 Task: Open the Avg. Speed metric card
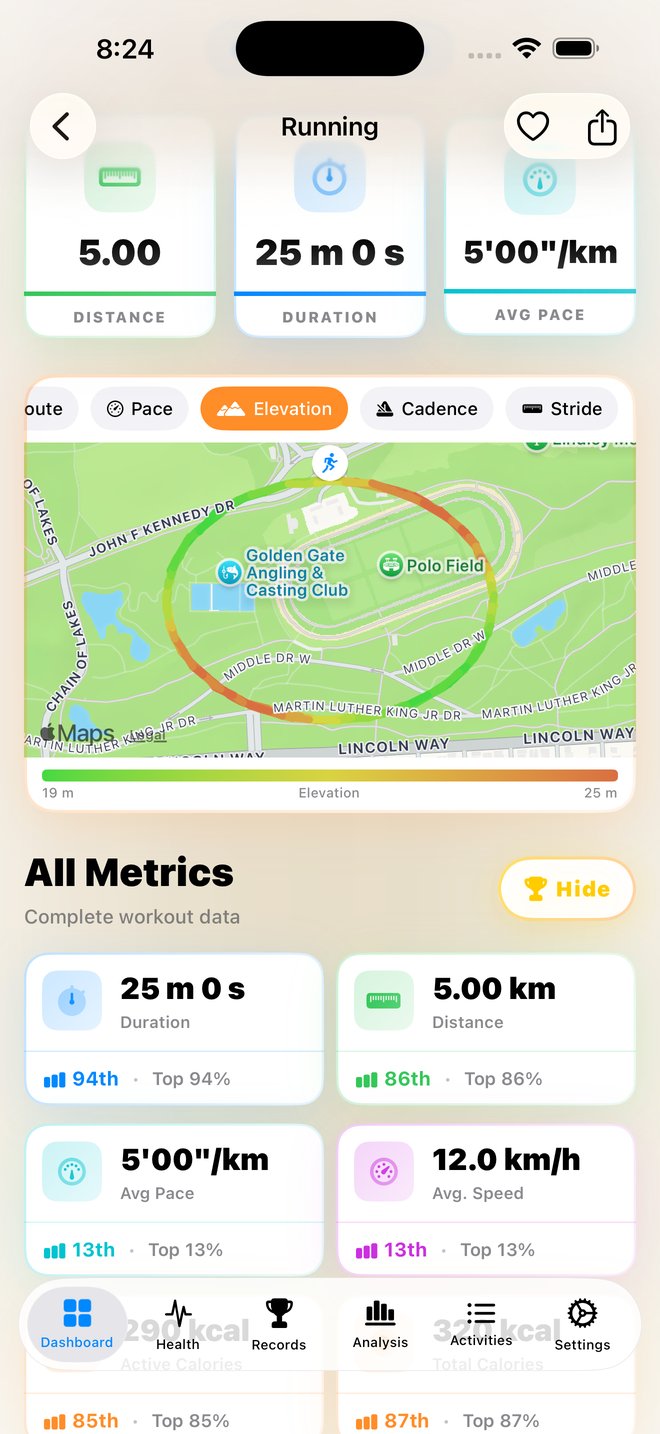point(486,1199)
